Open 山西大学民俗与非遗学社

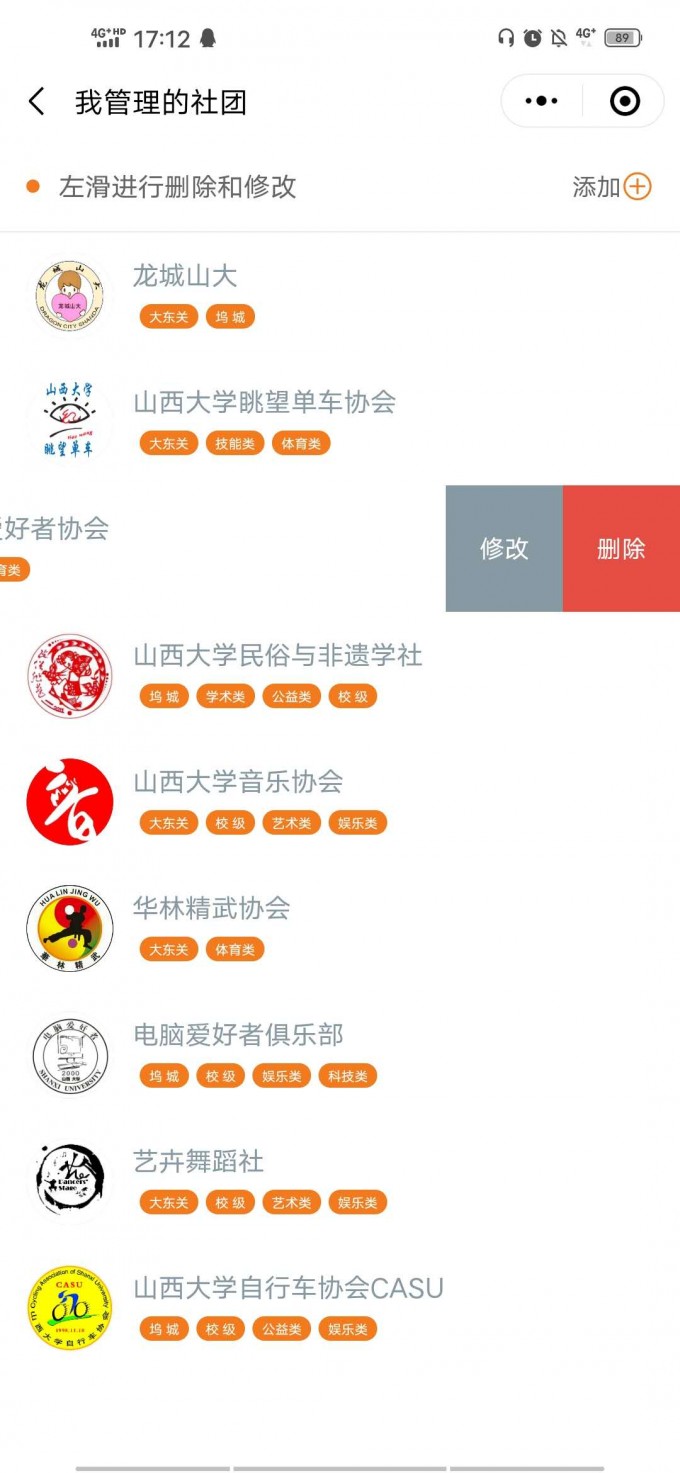(277, 656)
